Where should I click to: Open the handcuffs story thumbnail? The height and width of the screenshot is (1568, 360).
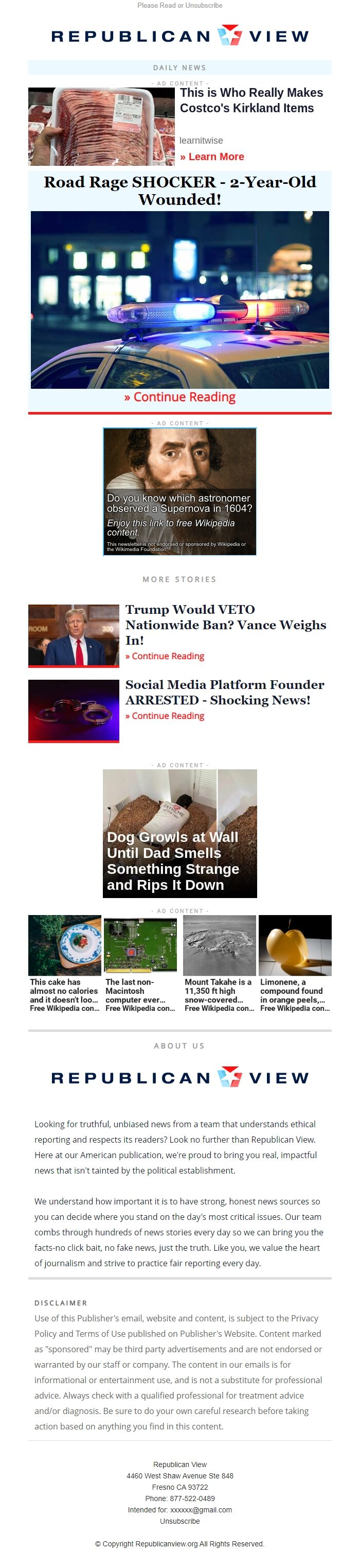[x=74, y=710]
